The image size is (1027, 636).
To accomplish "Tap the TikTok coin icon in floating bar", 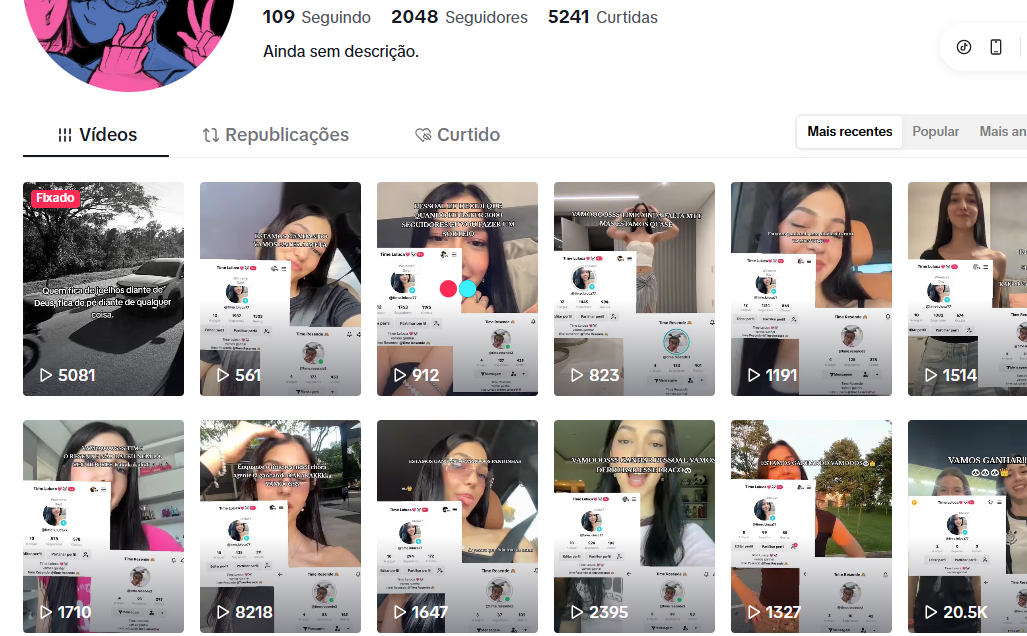I will click(964, 47).
